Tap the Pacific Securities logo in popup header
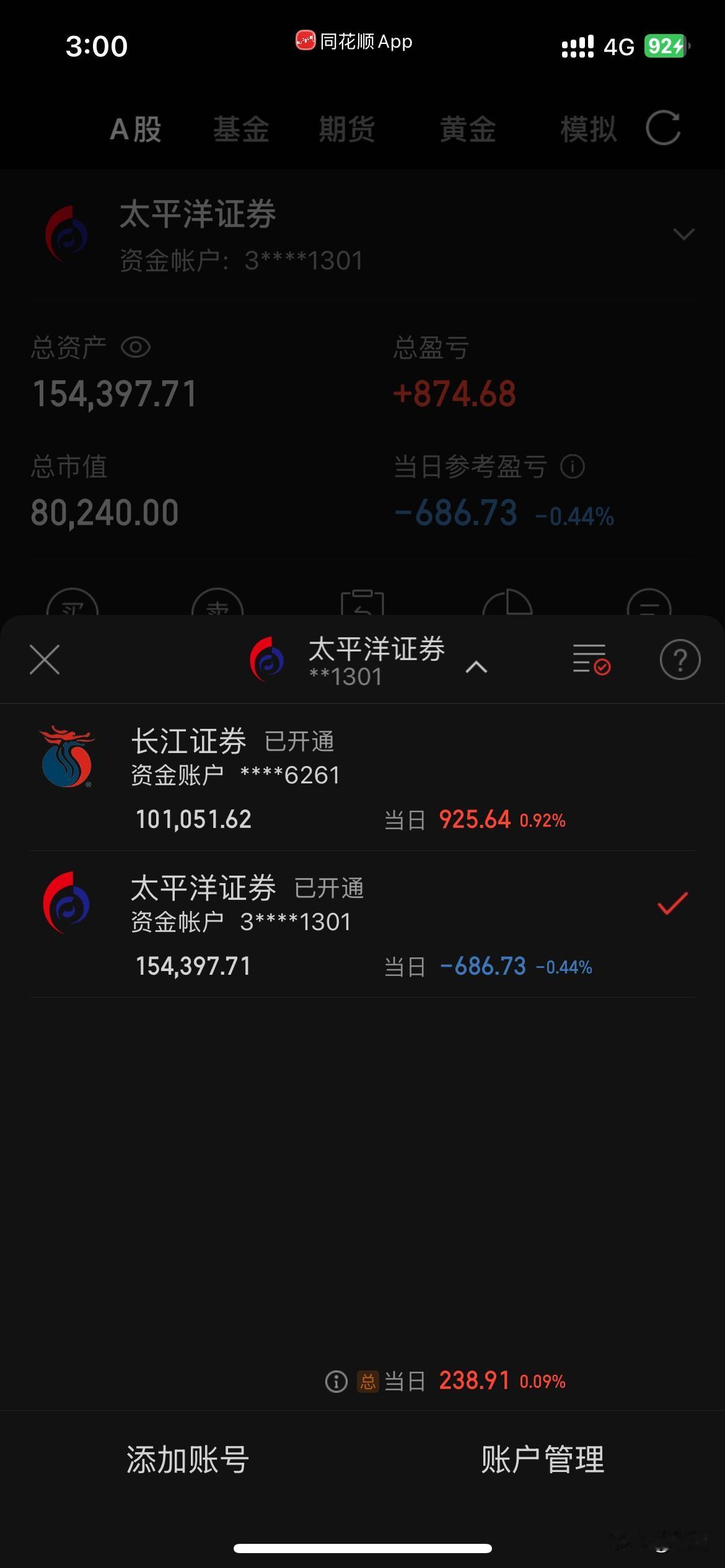The image size is (725, 1568). [x=266, y=660]
